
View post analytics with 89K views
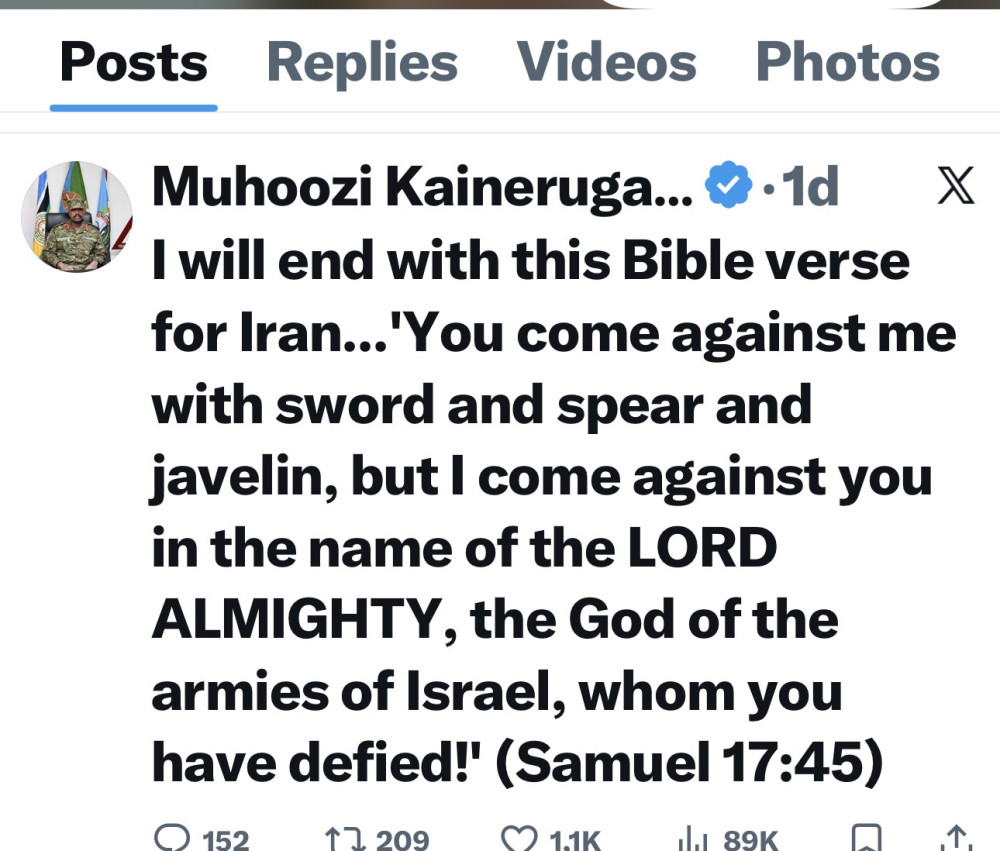pyautogui.click(x=693, y=838)
